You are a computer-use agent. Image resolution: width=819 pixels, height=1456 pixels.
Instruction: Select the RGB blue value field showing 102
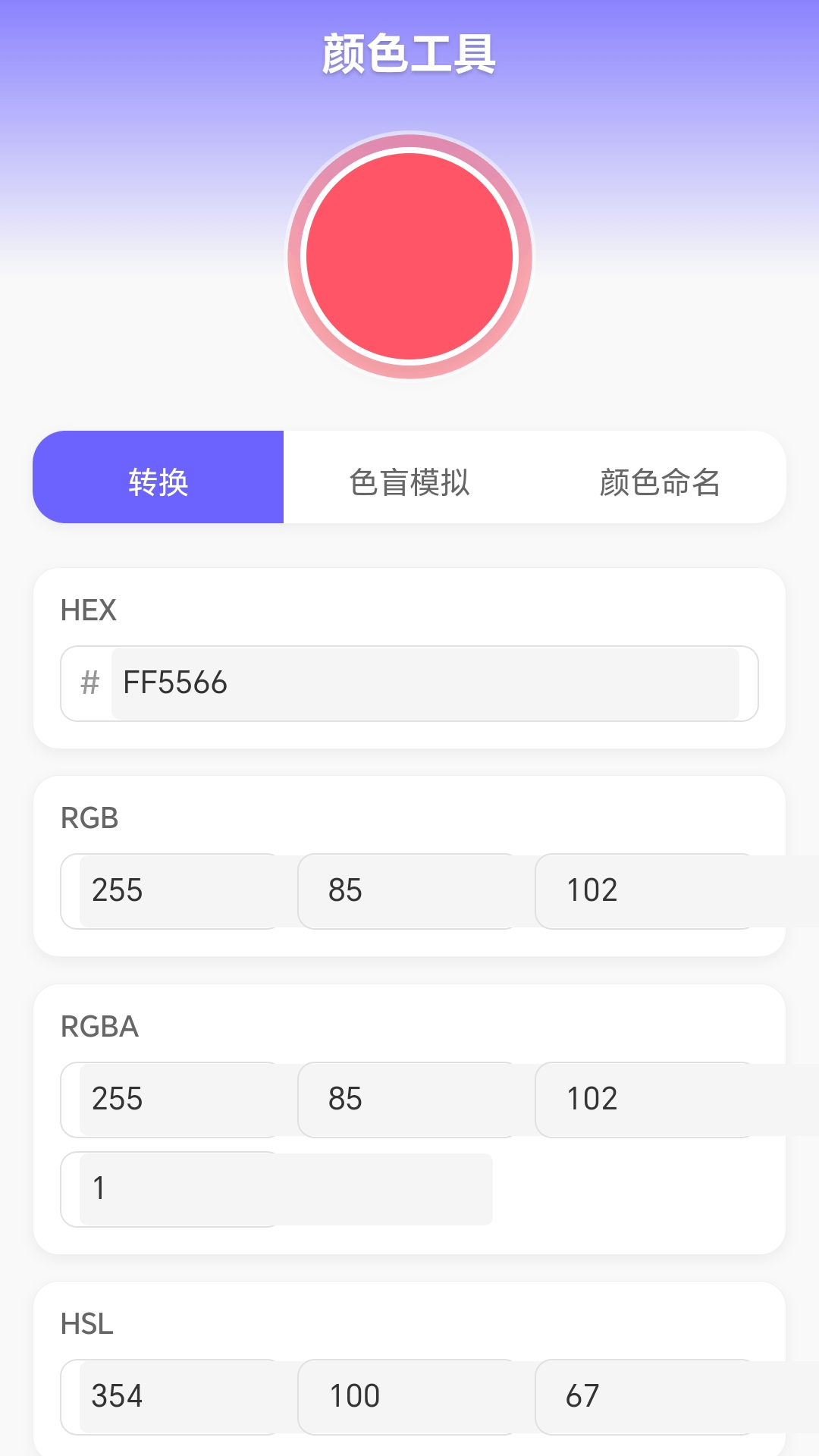[x=643, y=890]
